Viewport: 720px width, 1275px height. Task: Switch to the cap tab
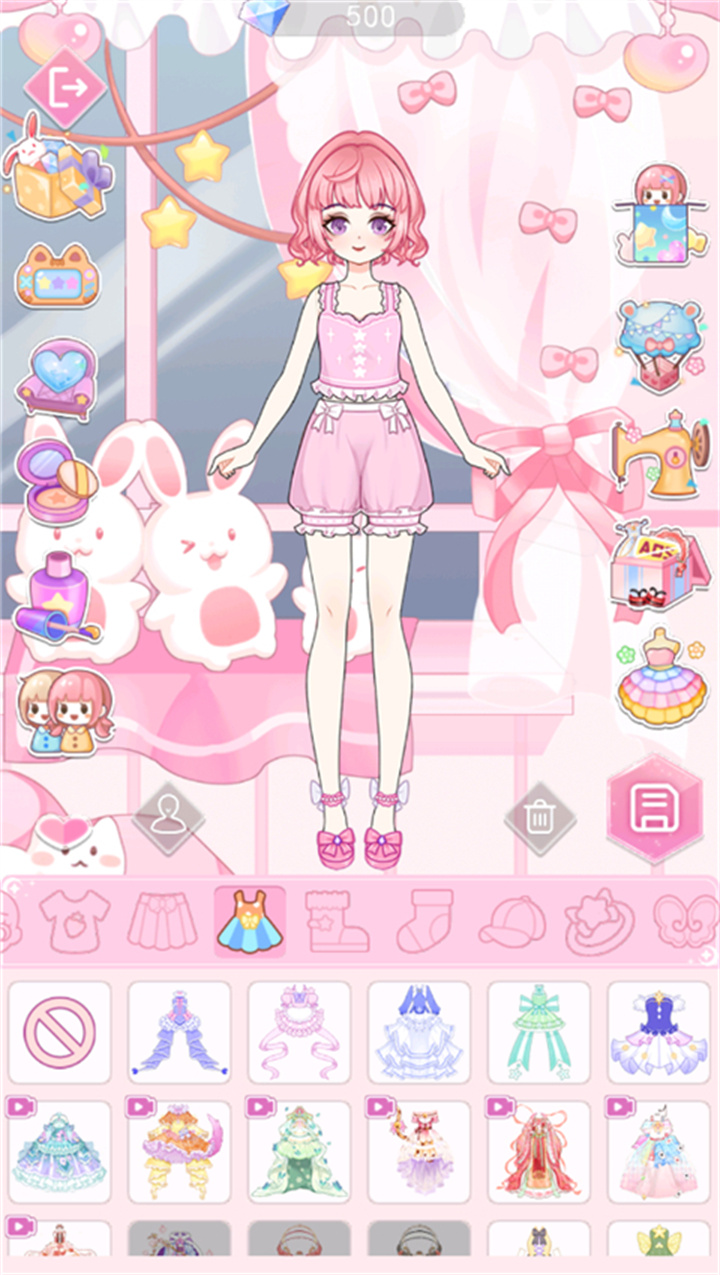(512, 921)
